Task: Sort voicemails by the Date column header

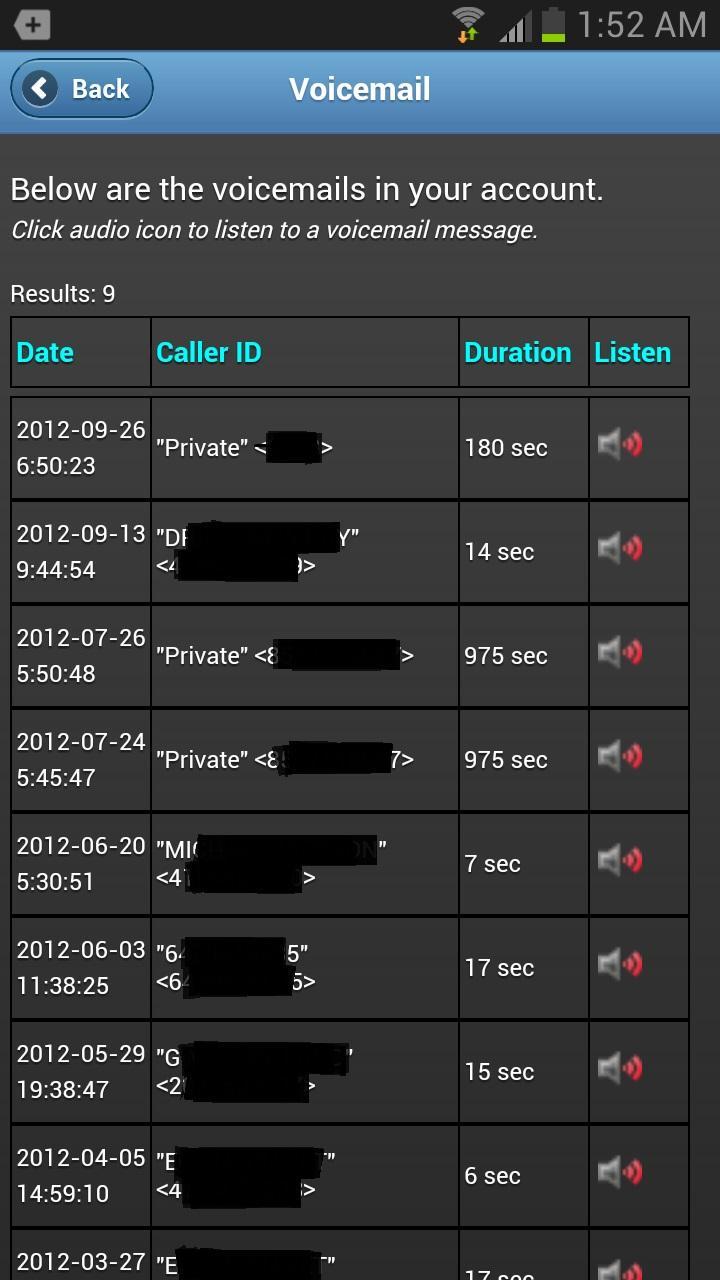Action: point(44,352)
